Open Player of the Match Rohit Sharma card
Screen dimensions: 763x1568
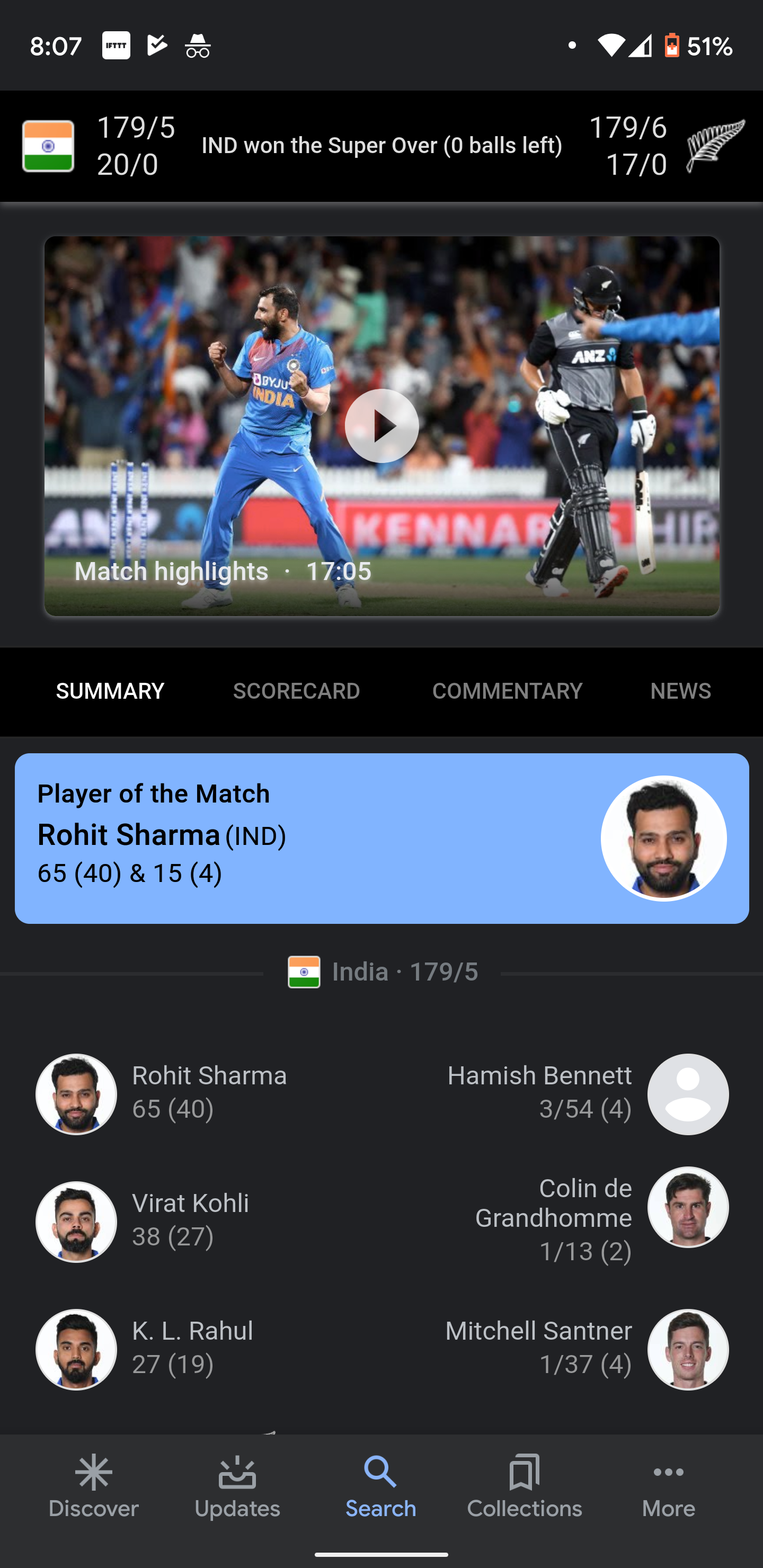click(382, 838)
